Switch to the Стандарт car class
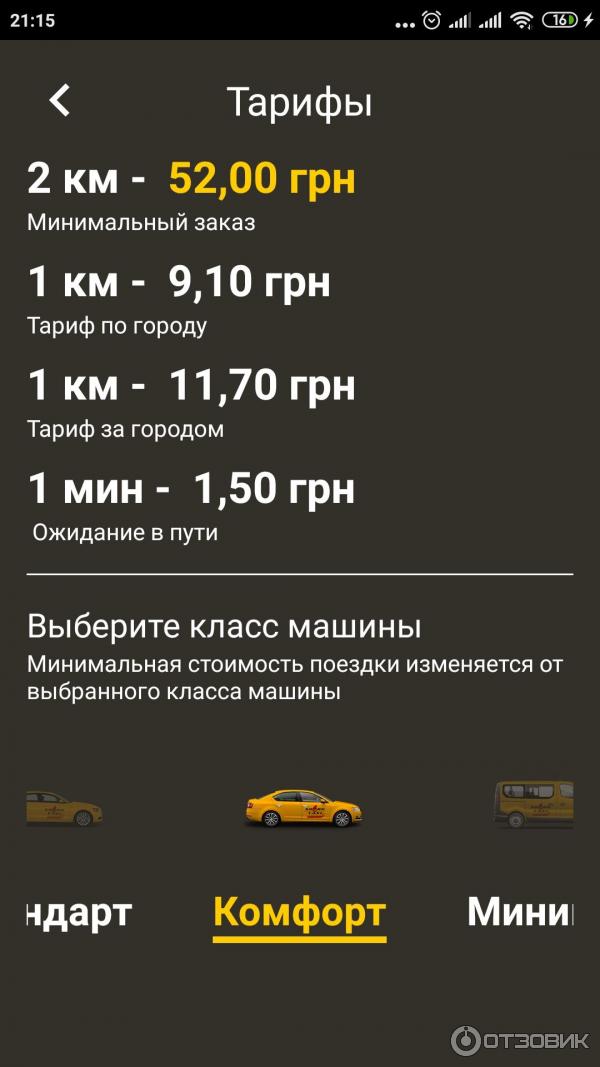 [x=79, y=912]
